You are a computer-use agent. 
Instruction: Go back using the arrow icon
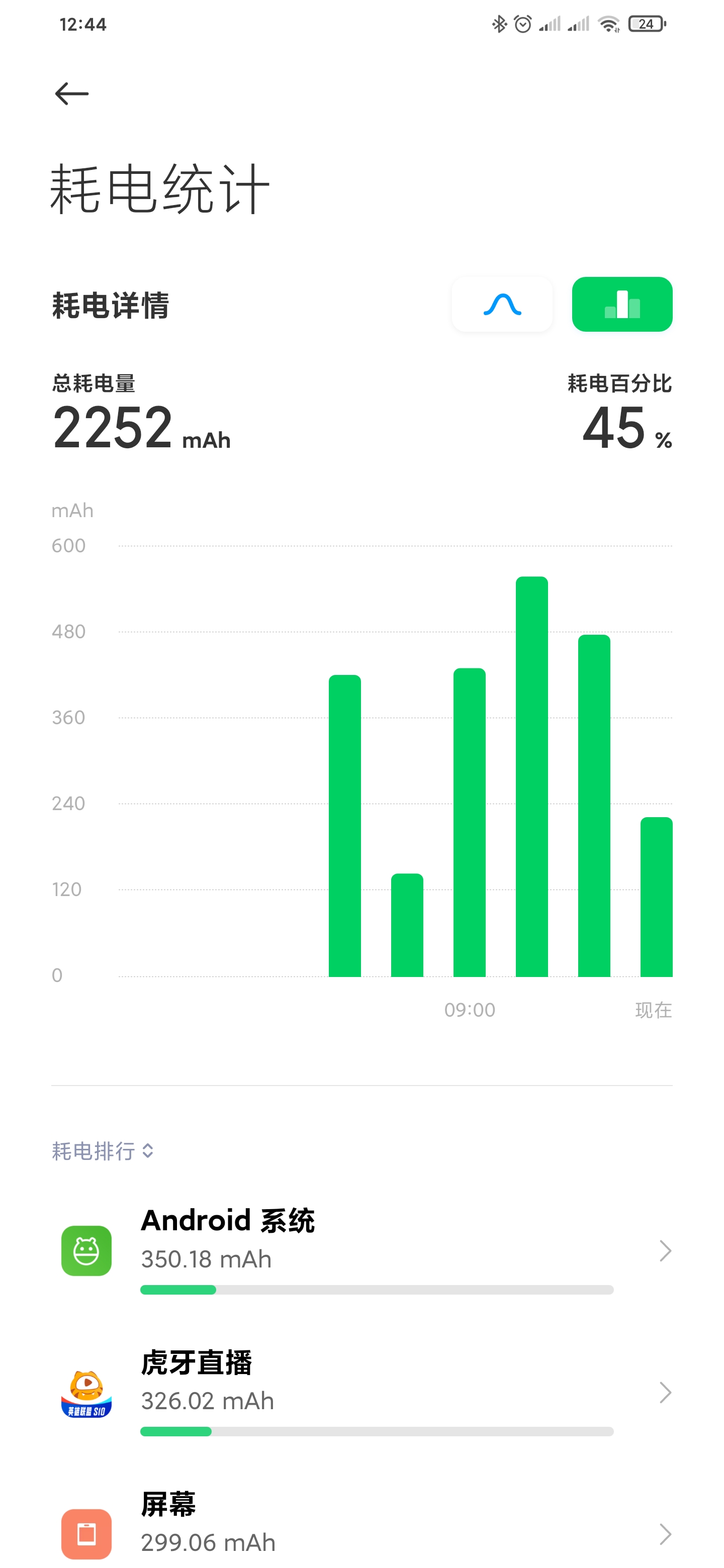tap(72, 94)
